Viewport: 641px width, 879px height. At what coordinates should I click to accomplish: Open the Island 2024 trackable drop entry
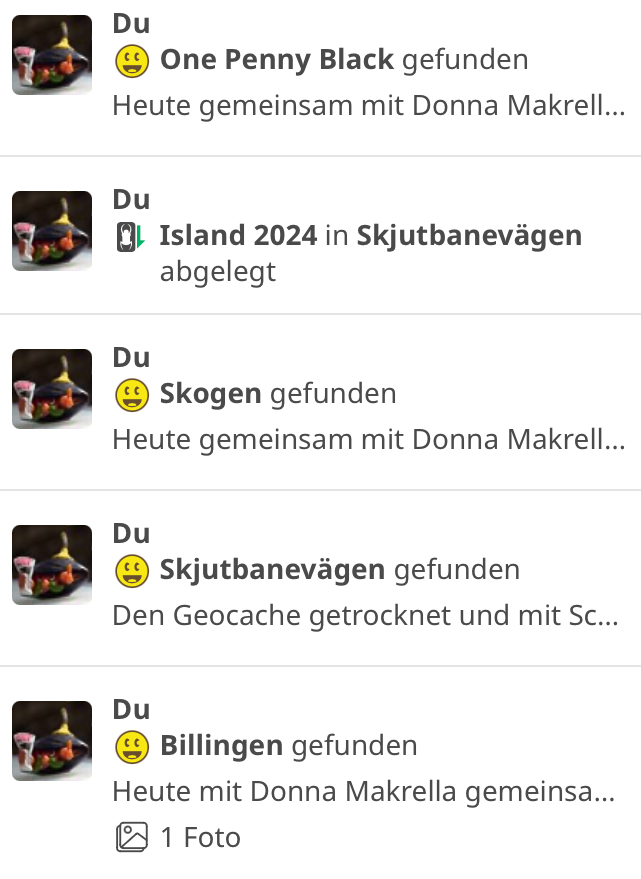[x=320, y=235]
